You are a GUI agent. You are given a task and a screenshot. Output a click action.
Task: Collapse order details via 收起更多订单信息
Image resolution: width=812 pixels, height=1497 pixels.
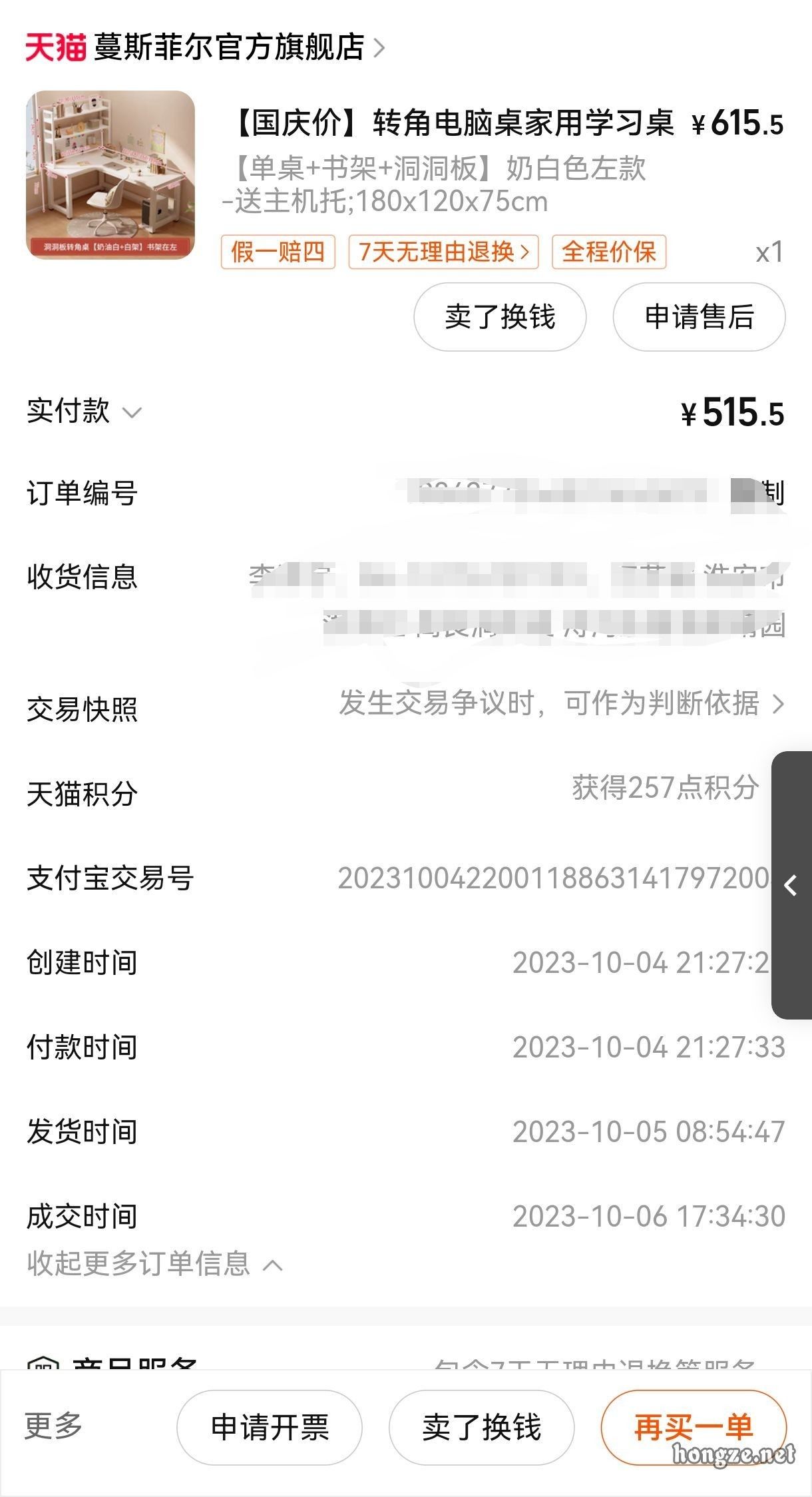(155, 1264)
